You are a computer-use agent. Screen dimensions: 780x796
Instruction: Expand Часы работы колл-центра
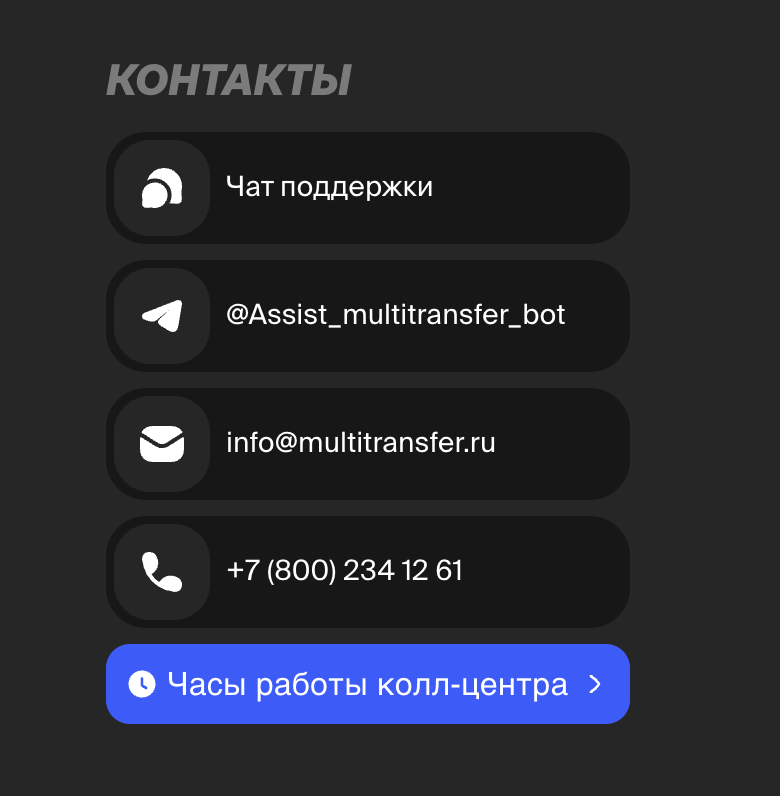(367, 684)
